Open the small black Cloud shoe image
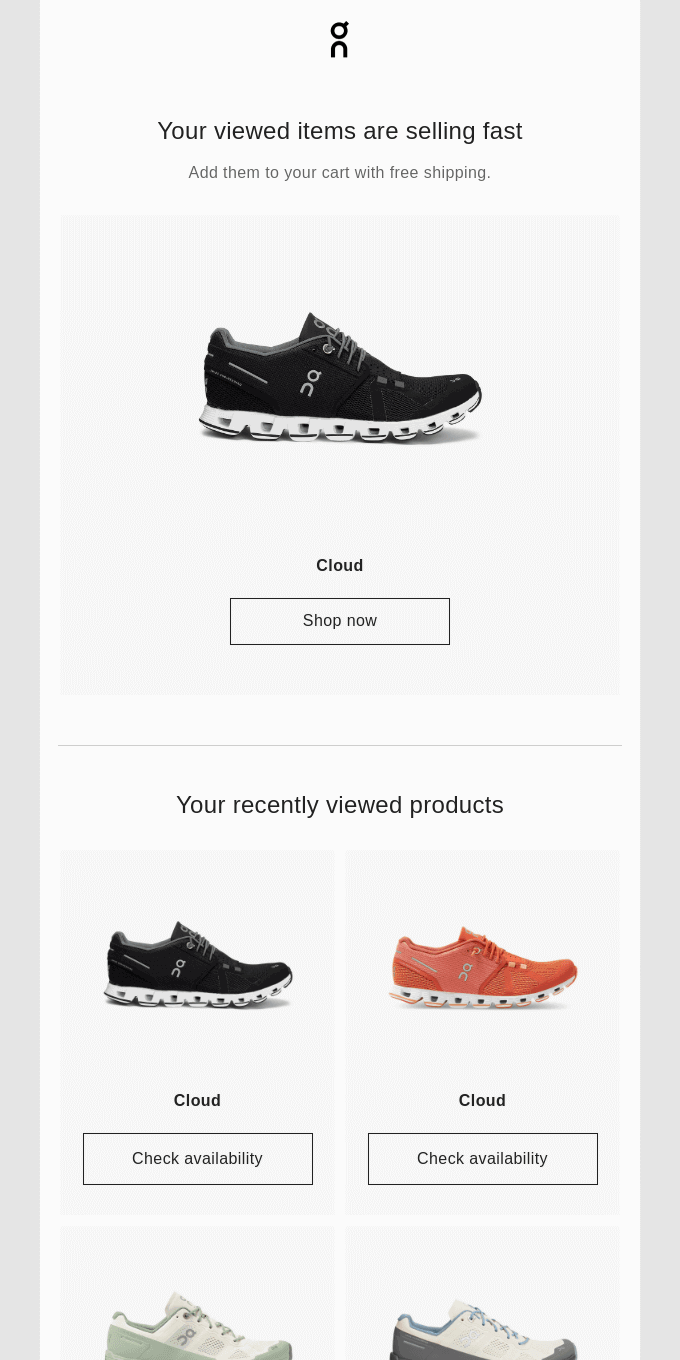Screen dimensions: 680x1360 198,967
